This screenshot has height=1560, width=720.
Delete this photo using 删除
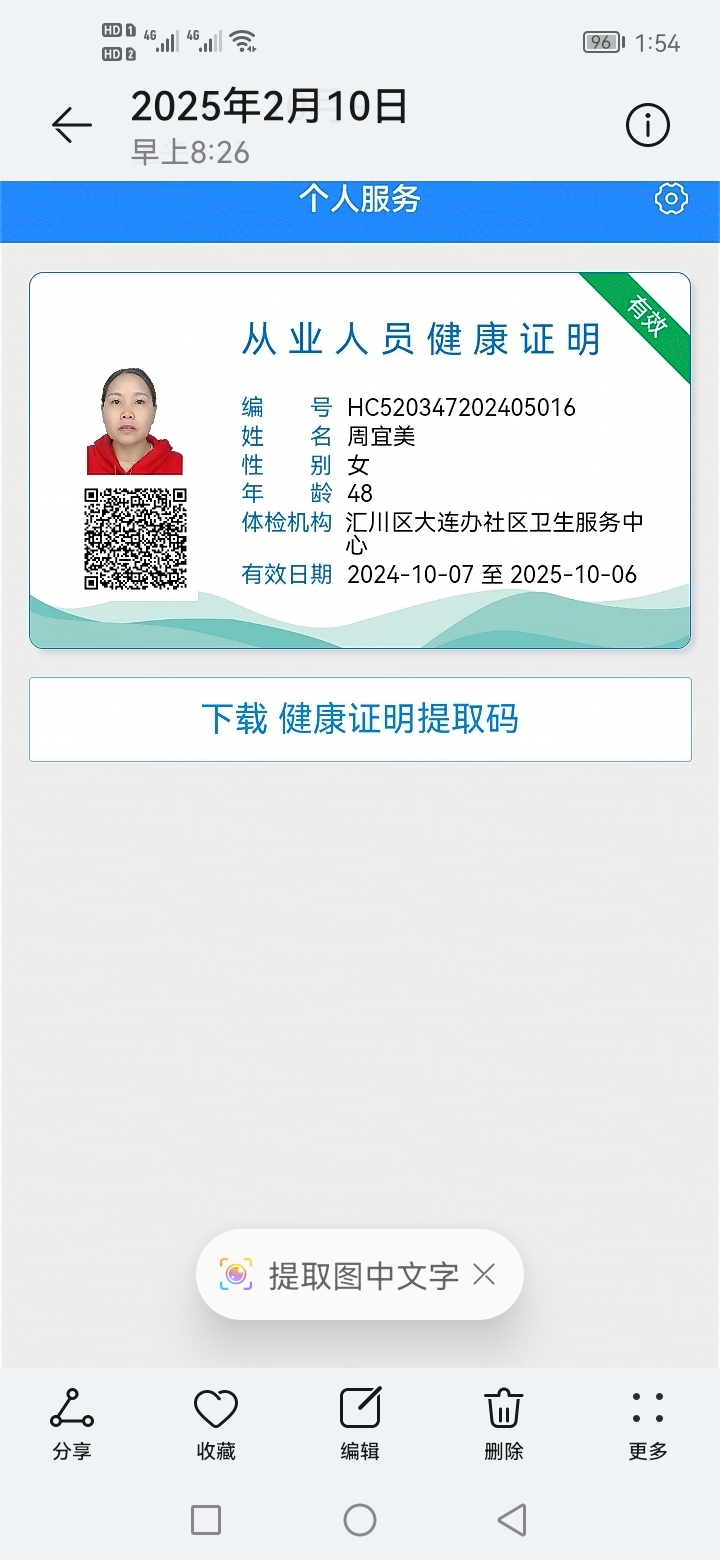click(504, 1424)
